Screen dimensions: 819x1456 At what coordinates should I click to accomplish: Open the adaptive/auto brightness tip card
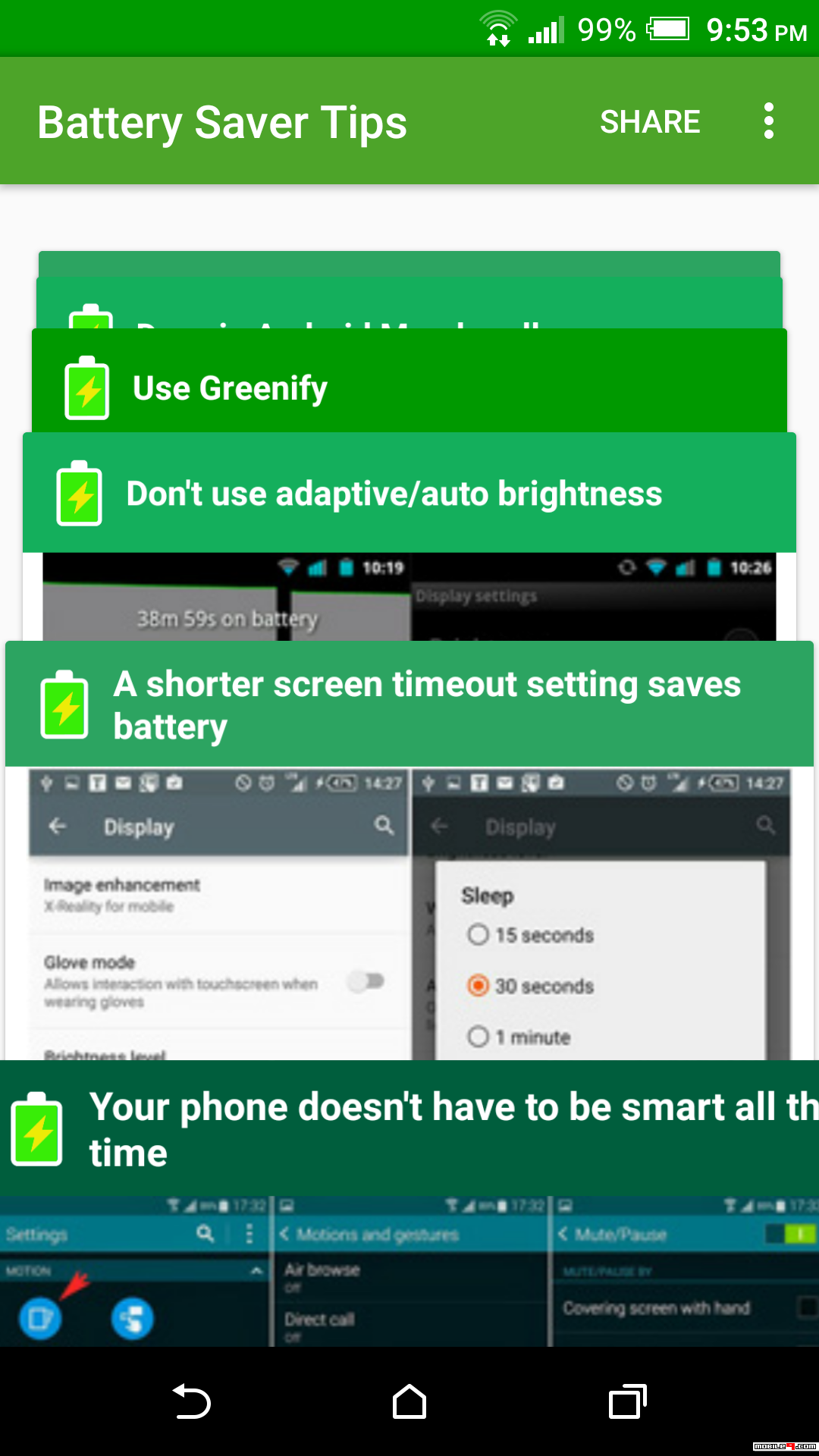coord(409,493)
